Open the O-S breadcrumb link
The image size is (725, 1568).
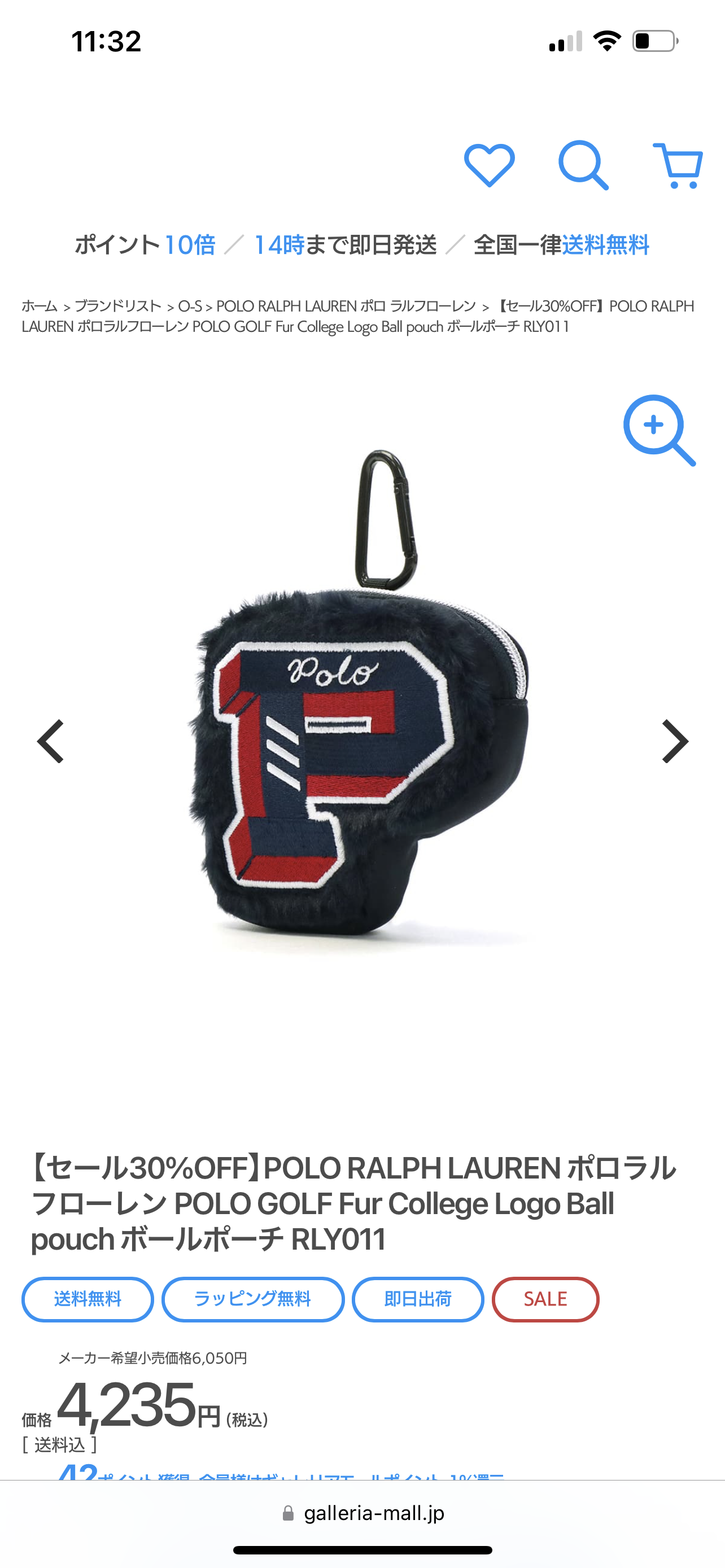click(x=190, y=306)
